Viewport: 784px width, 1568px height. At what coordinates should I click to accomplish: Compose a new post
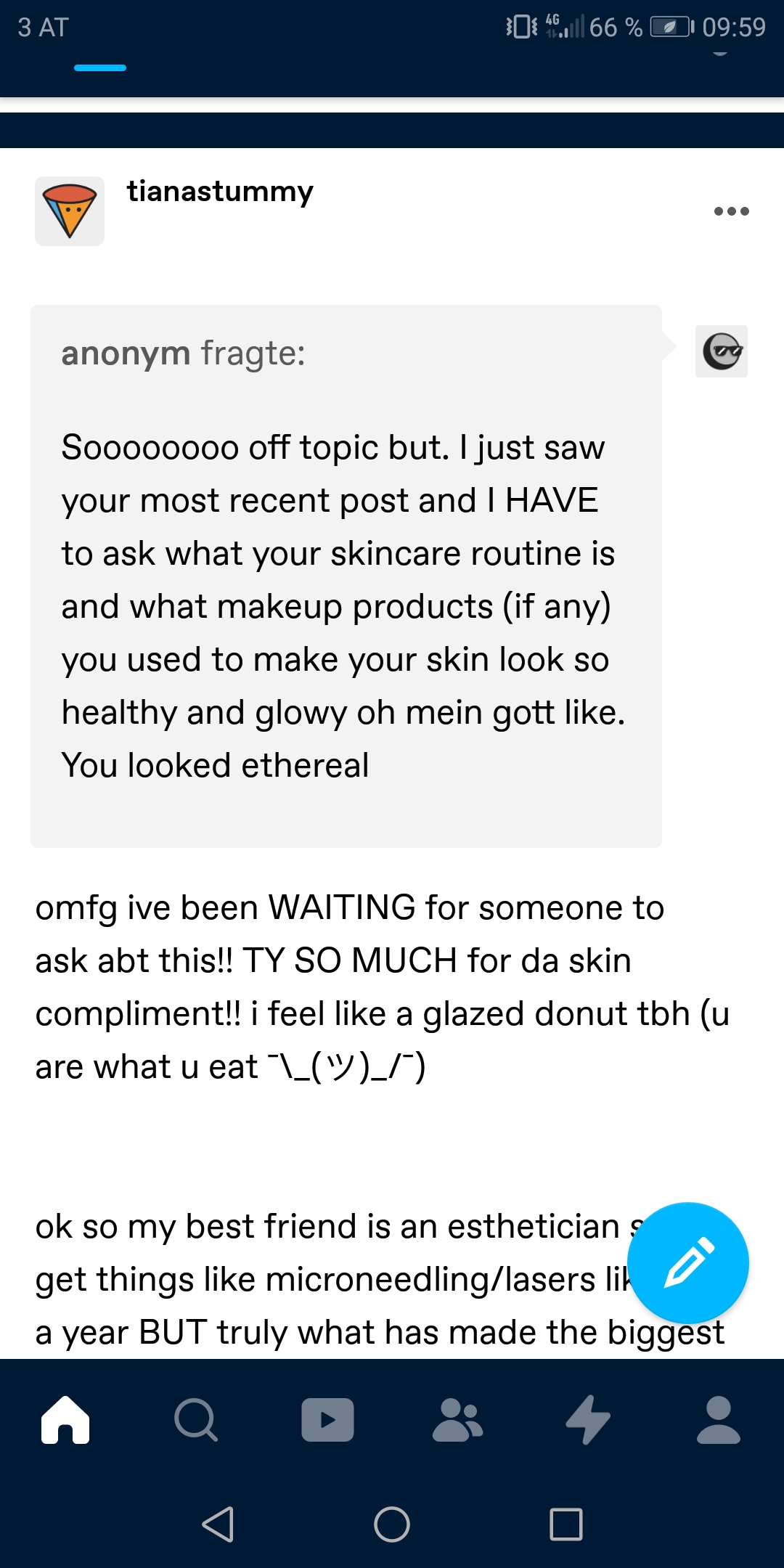[687, 1262]
